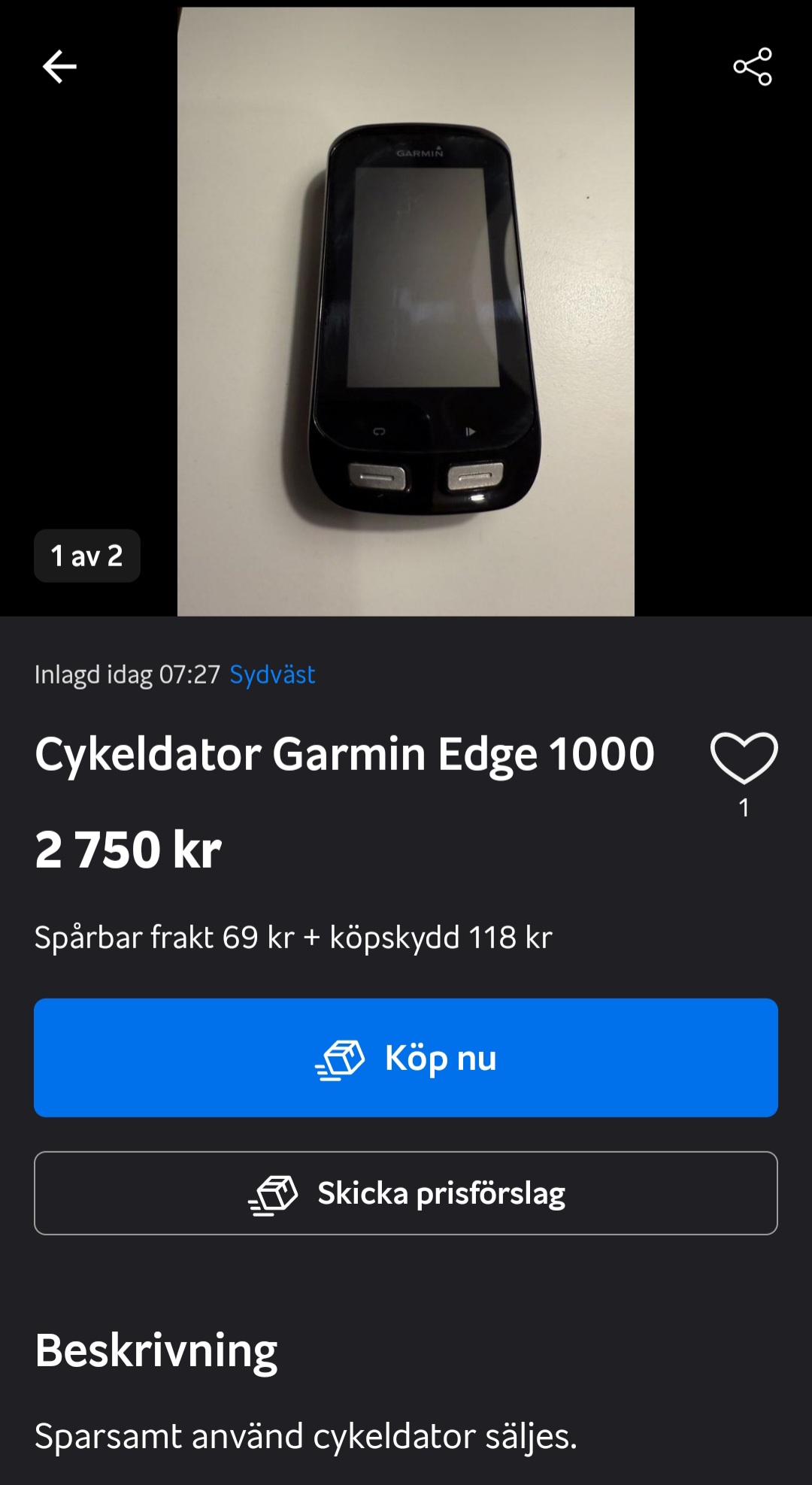Tap the listing title Cykeldator Garmin Edge 1000
This screenshot has width=812, height=1485.
pyautogui.click(x=345, y=757)
